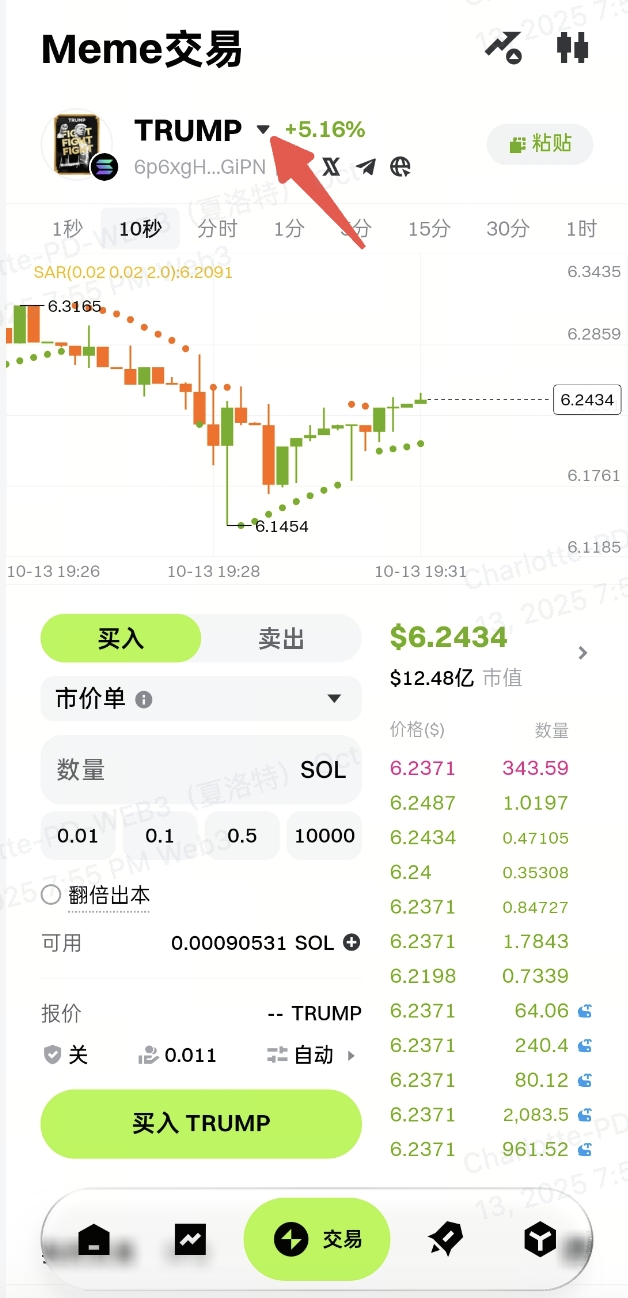Open the token's Telegram link

[x=366, y=167]
